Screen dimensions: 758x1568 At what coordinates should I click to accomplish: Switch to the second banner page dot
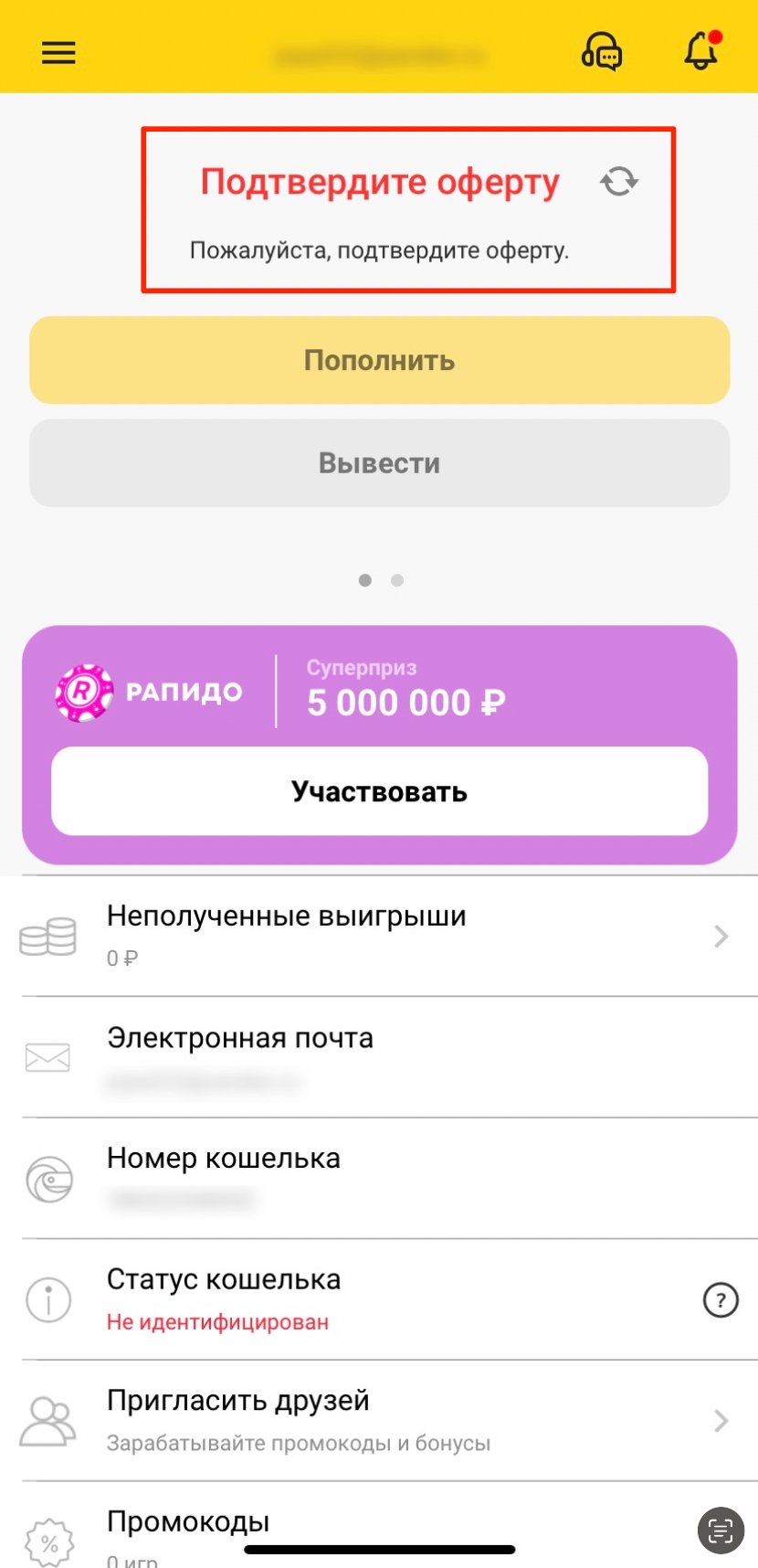pos(397,580)
